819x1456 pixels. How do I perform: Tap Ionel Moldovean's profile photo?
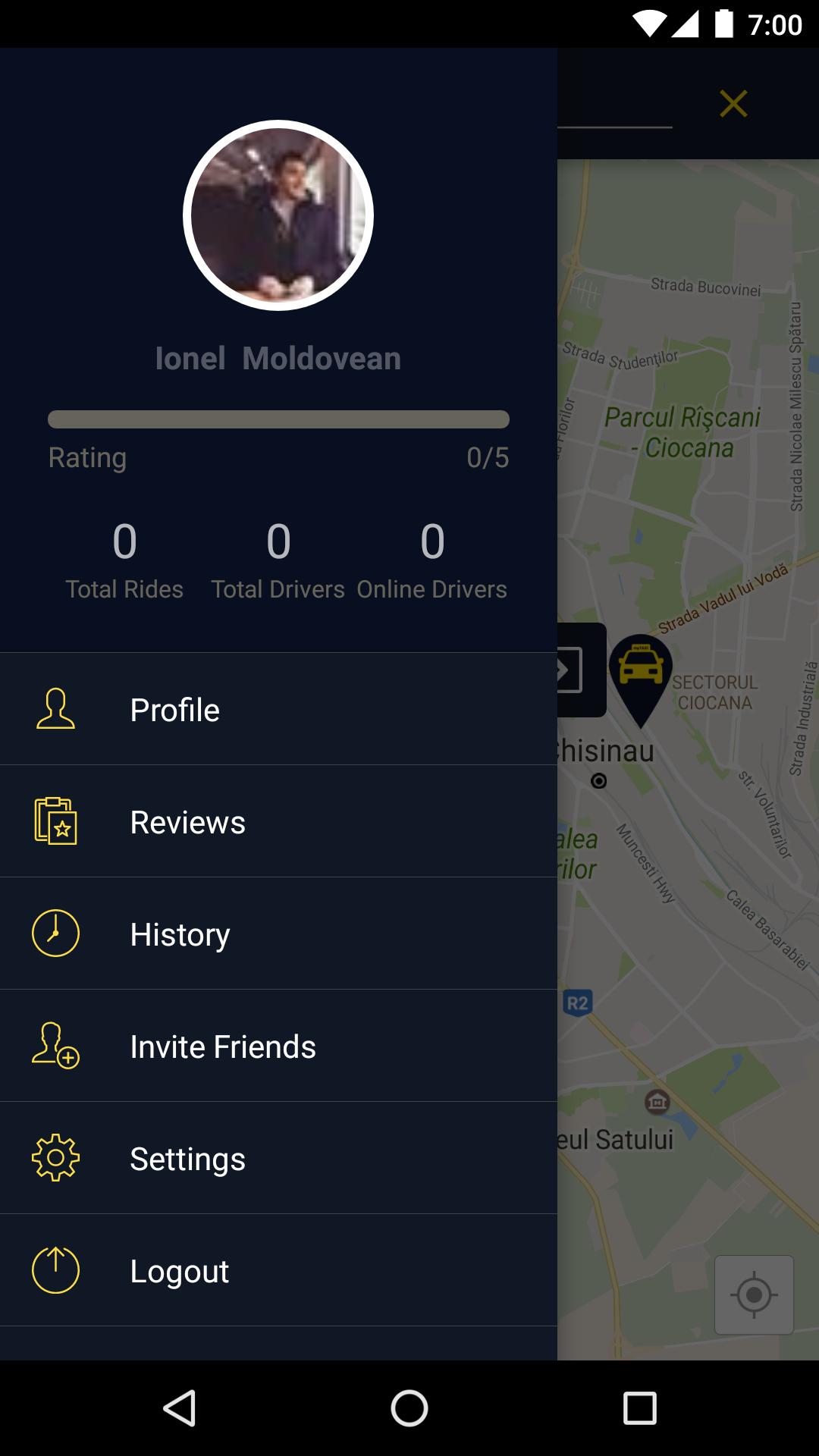pos(278,215)
